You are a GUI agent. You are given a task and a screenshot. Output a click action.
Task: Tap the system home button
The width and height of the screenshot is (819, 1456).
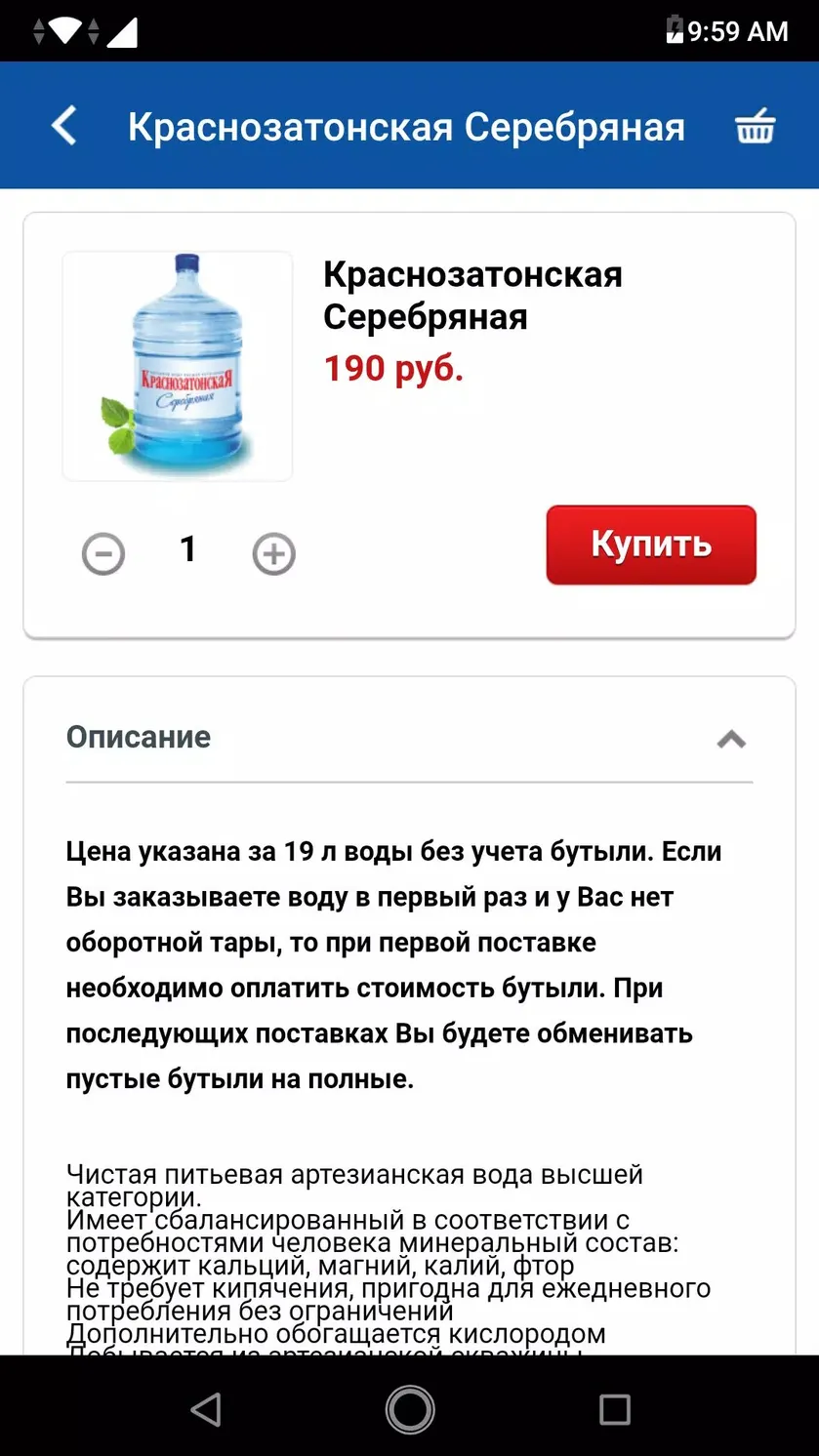click(410, 1408)
